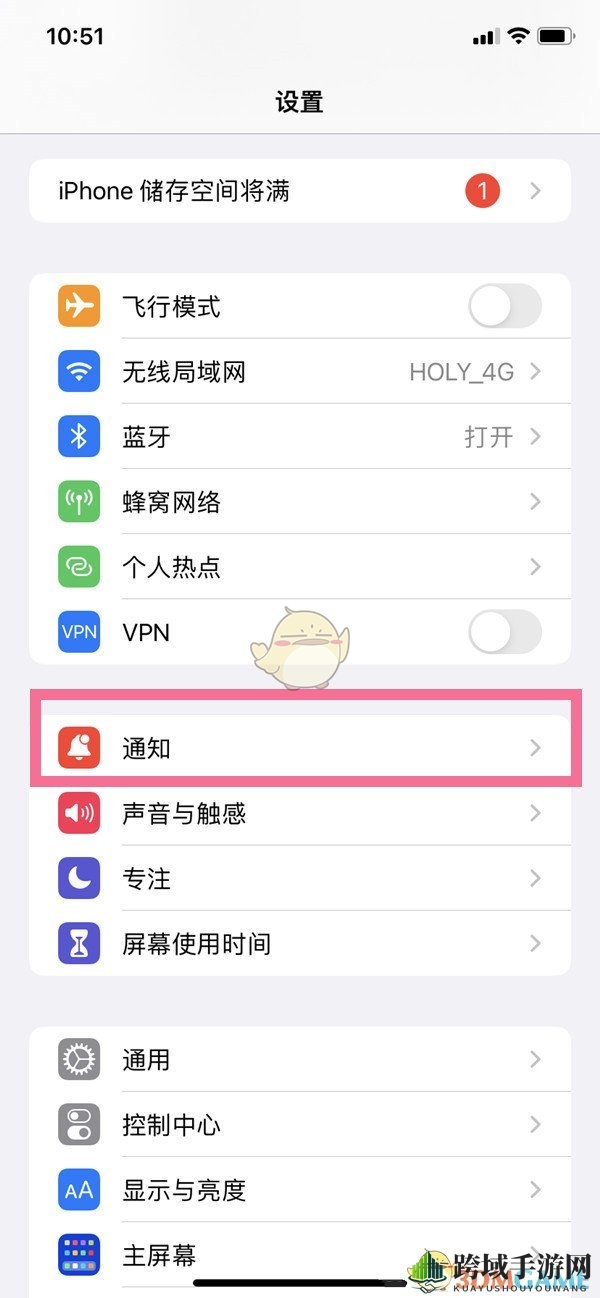This screenshot has width=600, height=1298.
Task: Open the WLAN (无线局域网) settings
Action: 299,372
